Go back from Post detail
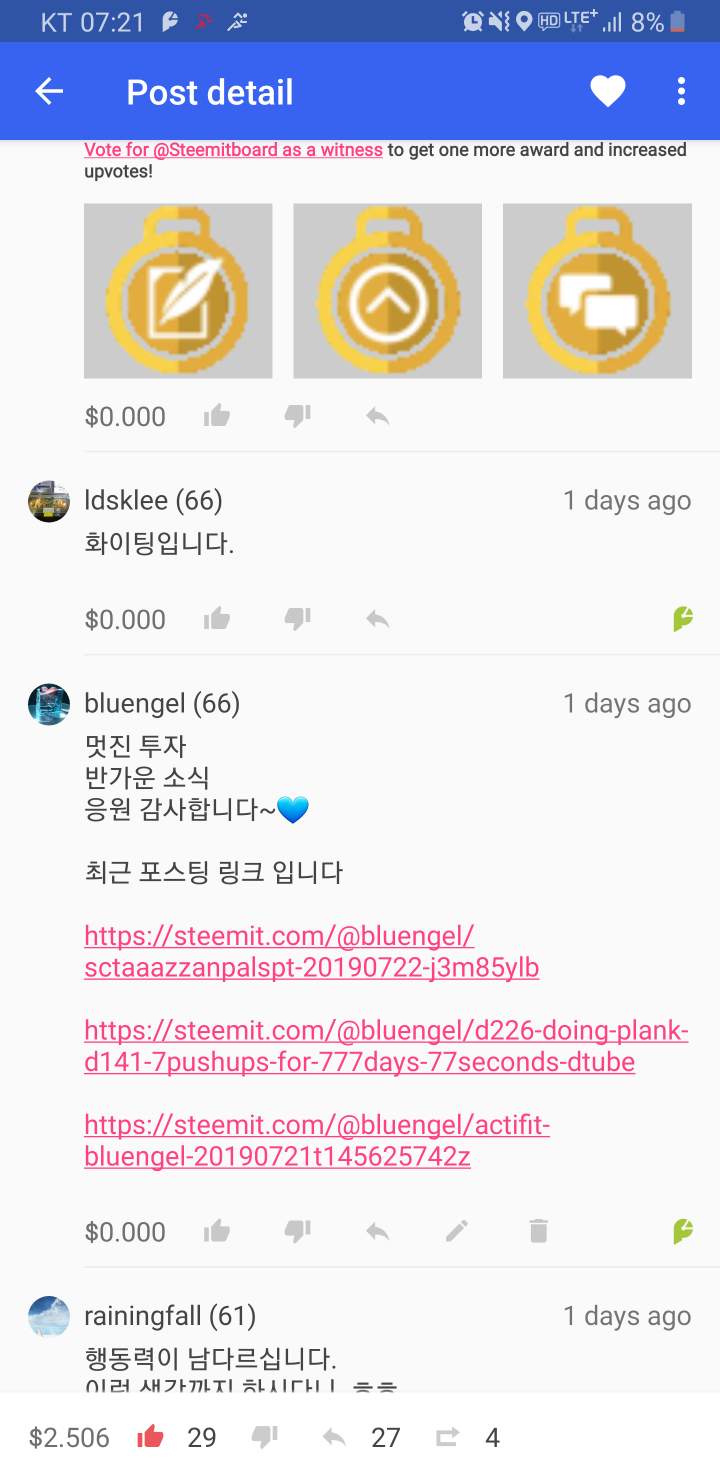The width and height of the screenshot is (720, 1480). (x=49, y=92)
